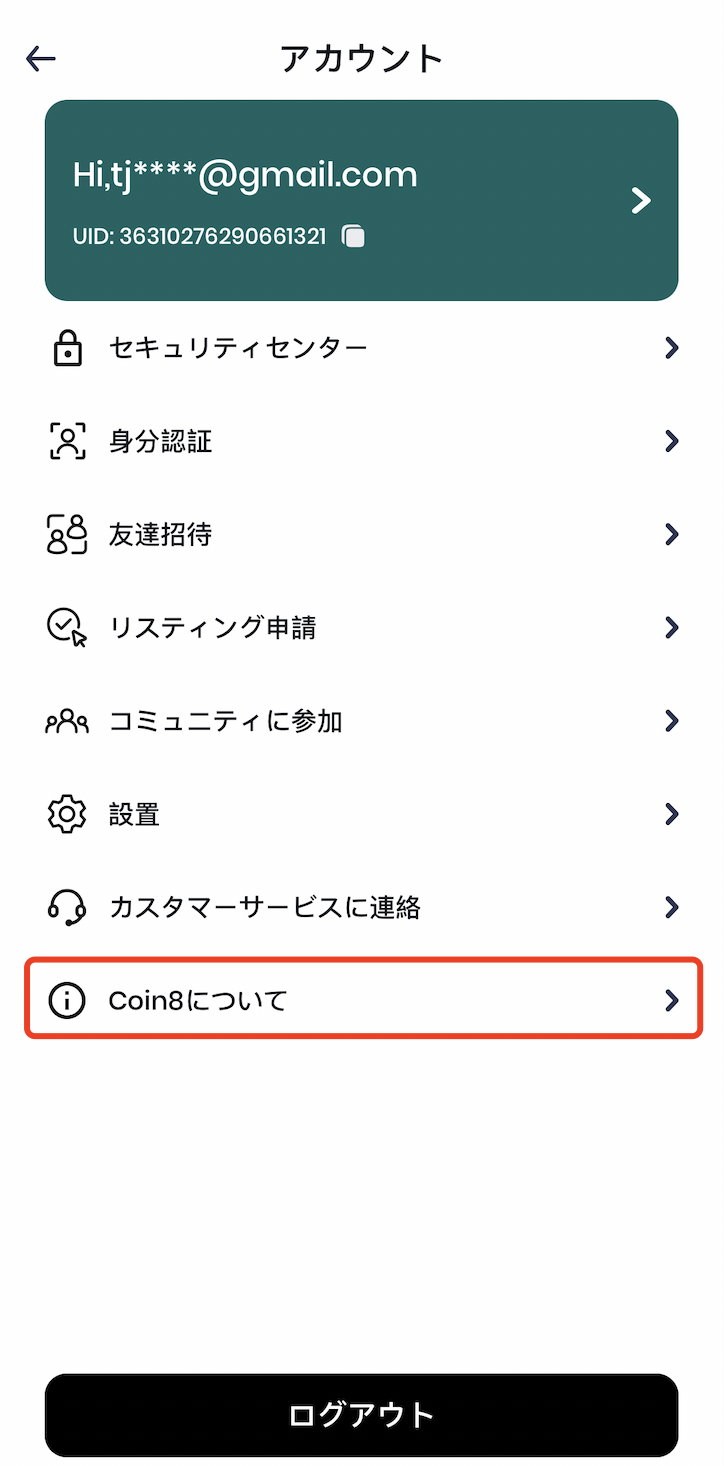Copy the UID number
The image size is (724, 1466).
(353, 236)
